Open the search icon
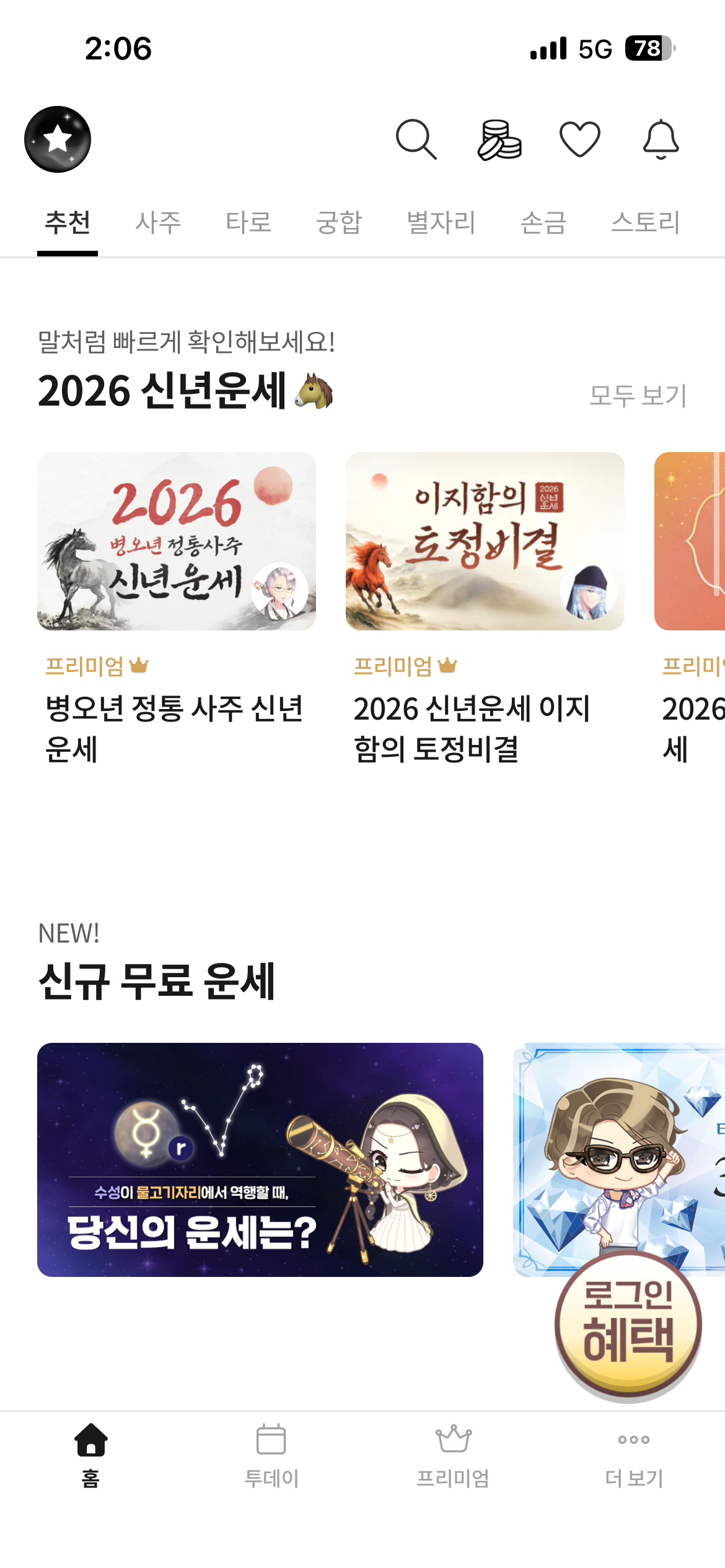The image size is (725, 1568). click(x=417, y=141)
